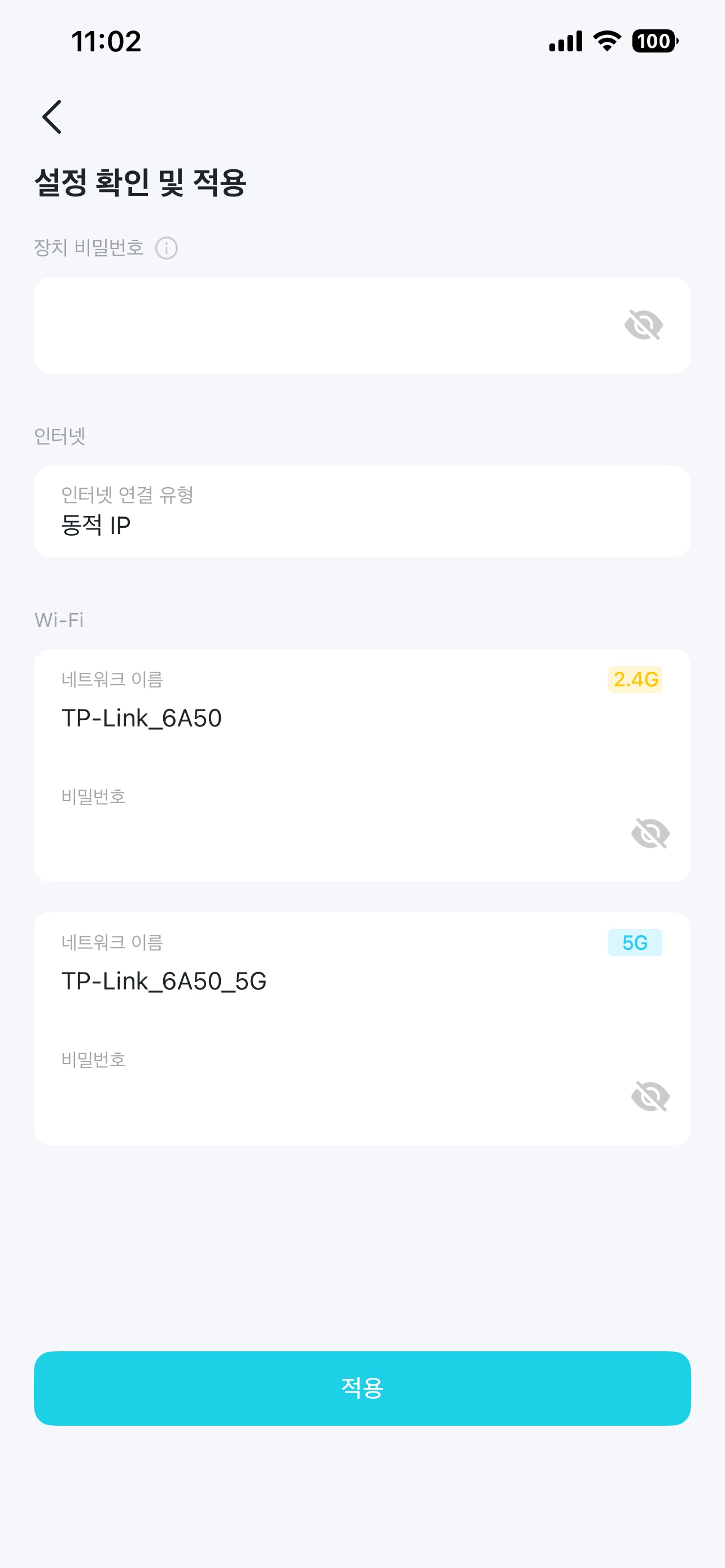Tap the 적용 button to apply settings
This screenshot has width=725, height=1568.
point(362,1388)
